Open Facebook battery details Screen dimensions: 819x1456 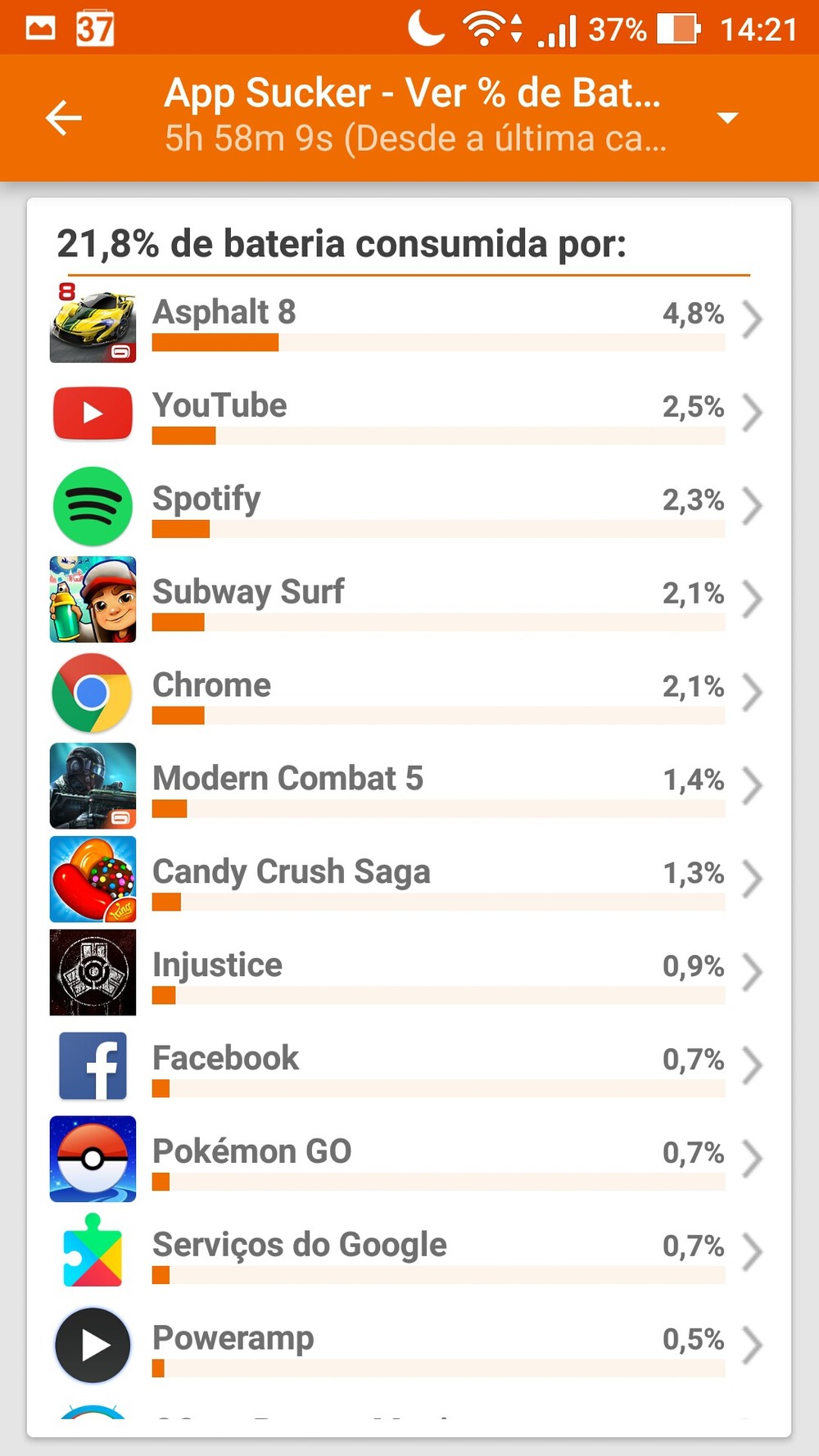click(x=409, y=1066)
